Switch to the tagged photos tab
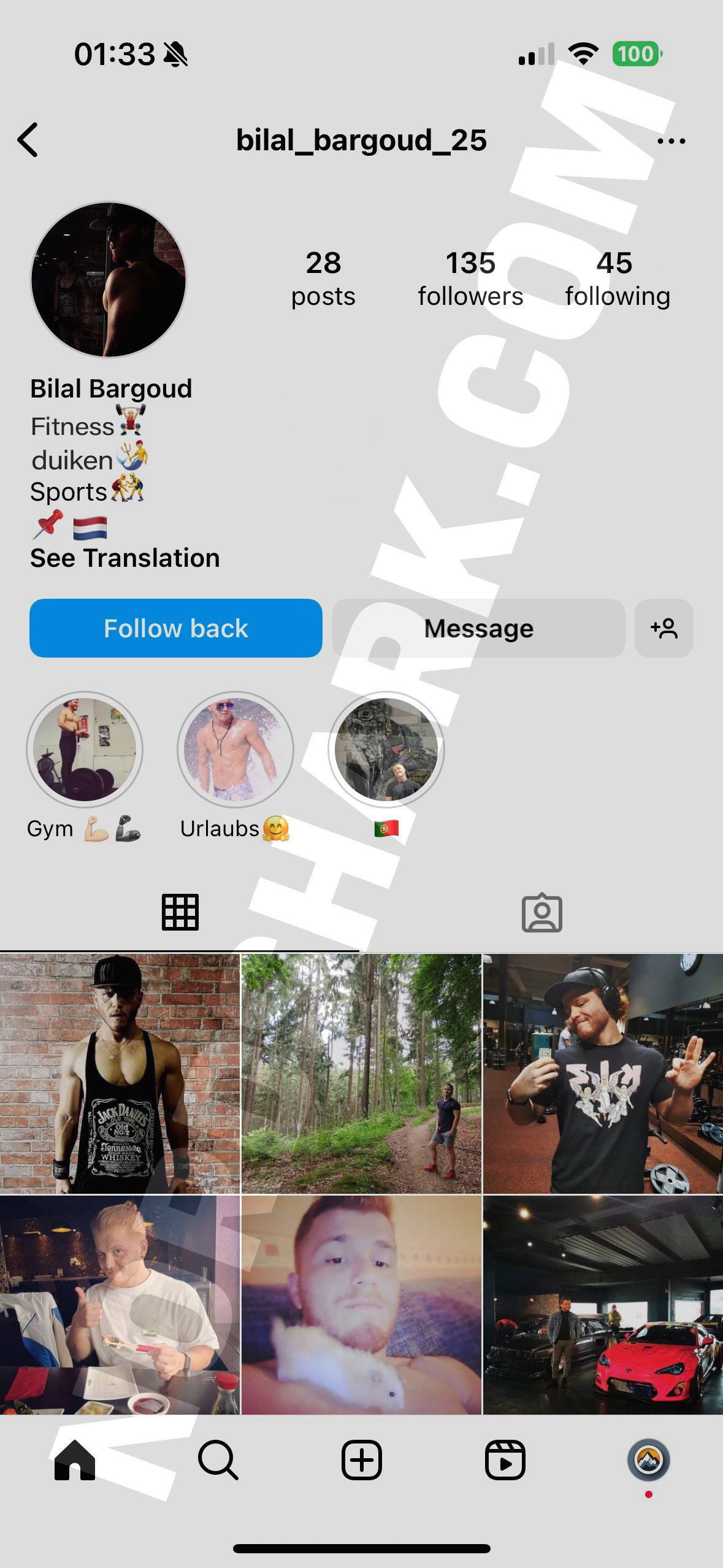This screenshot has height=1568, width=723. (542, 912)
